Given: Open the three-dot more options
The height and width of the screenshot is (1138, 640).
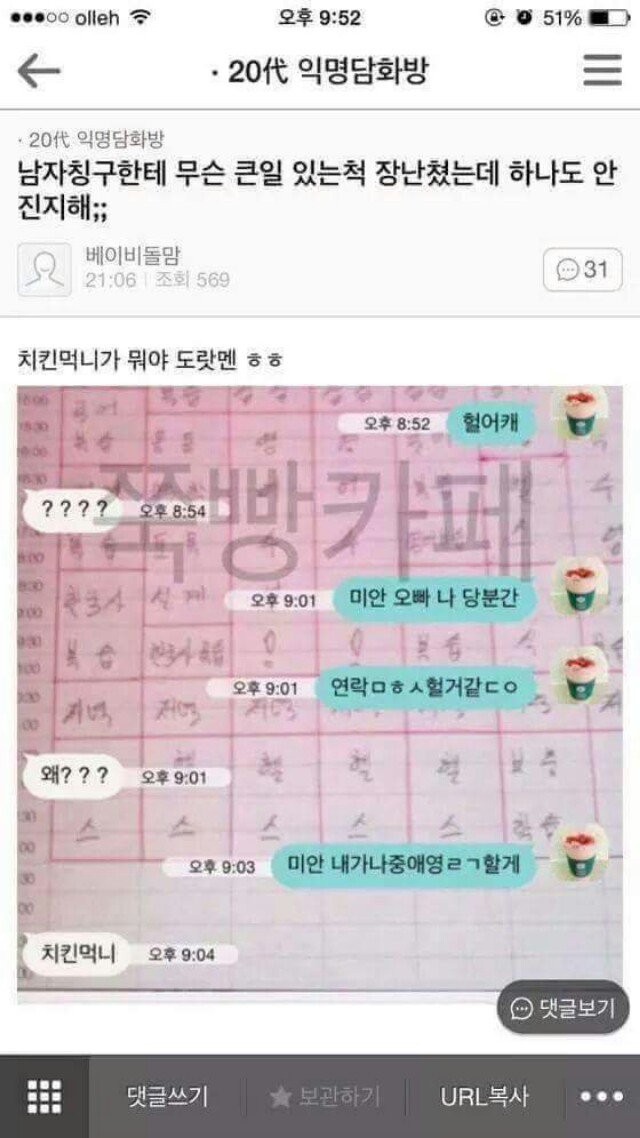Looking at the screenshot, I should (601, 1096).
